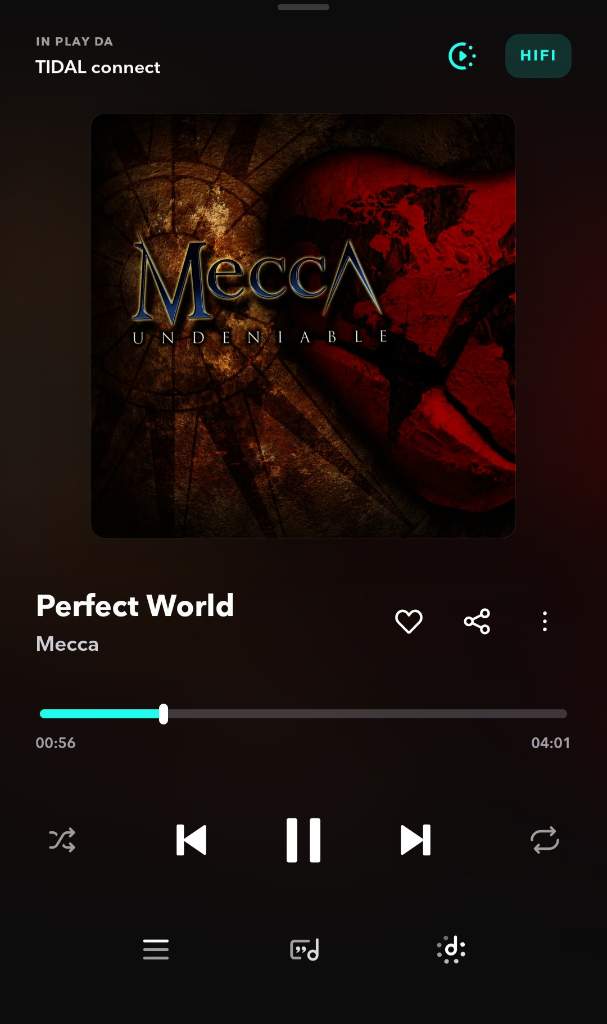Skip to the next track
This screenshot has width=607, height=1024.
[x=415, y=840]
